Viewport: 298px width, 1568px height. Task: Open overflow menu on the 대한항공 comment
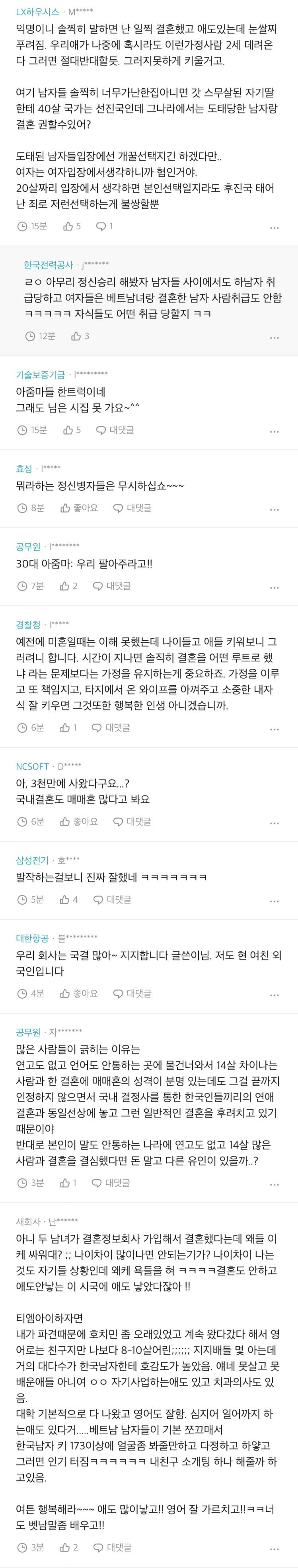(274, 995)
